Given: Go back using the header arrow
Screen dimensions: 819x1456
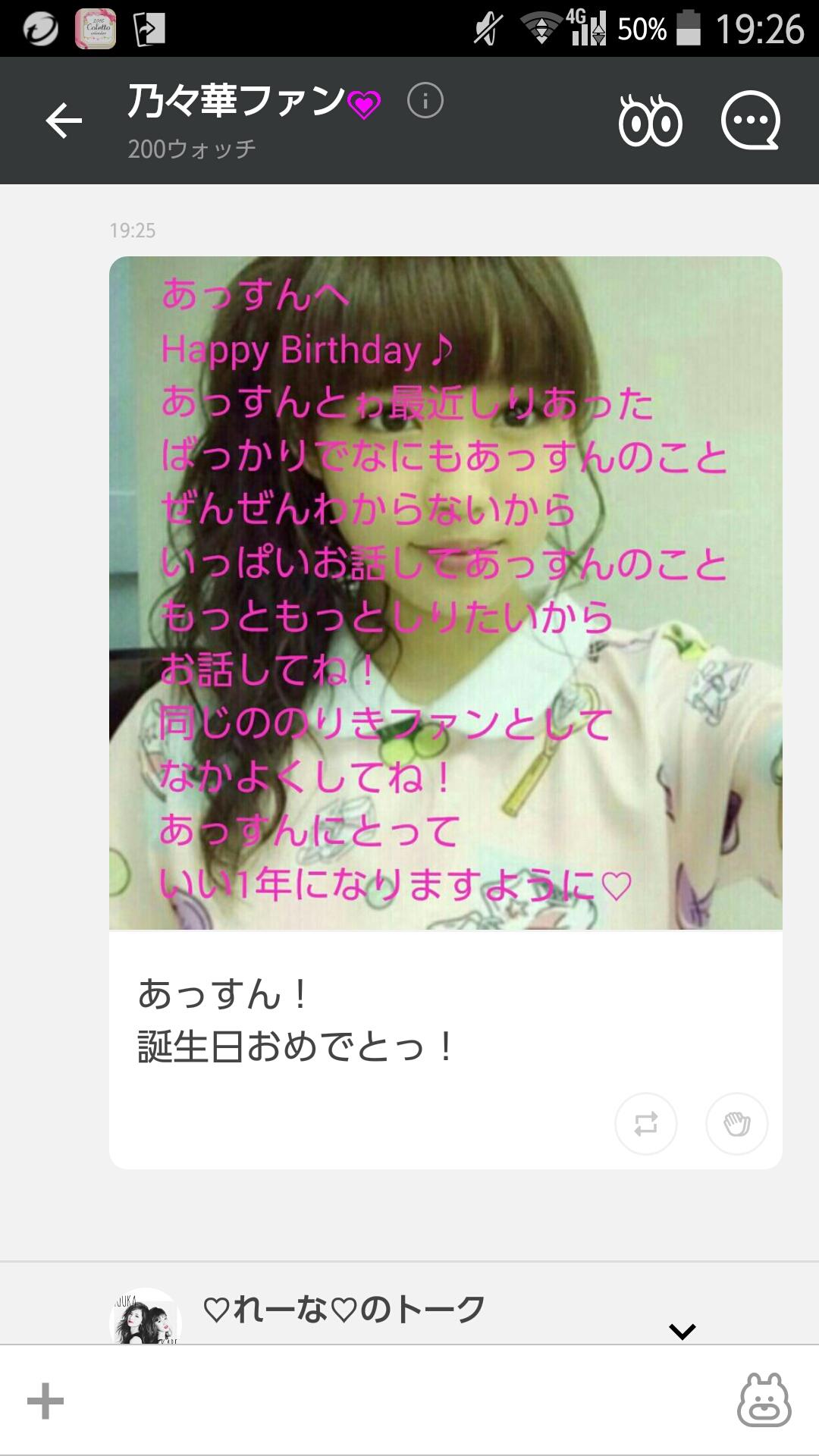Looking at the screenshot, I should (x=64, y=121).
